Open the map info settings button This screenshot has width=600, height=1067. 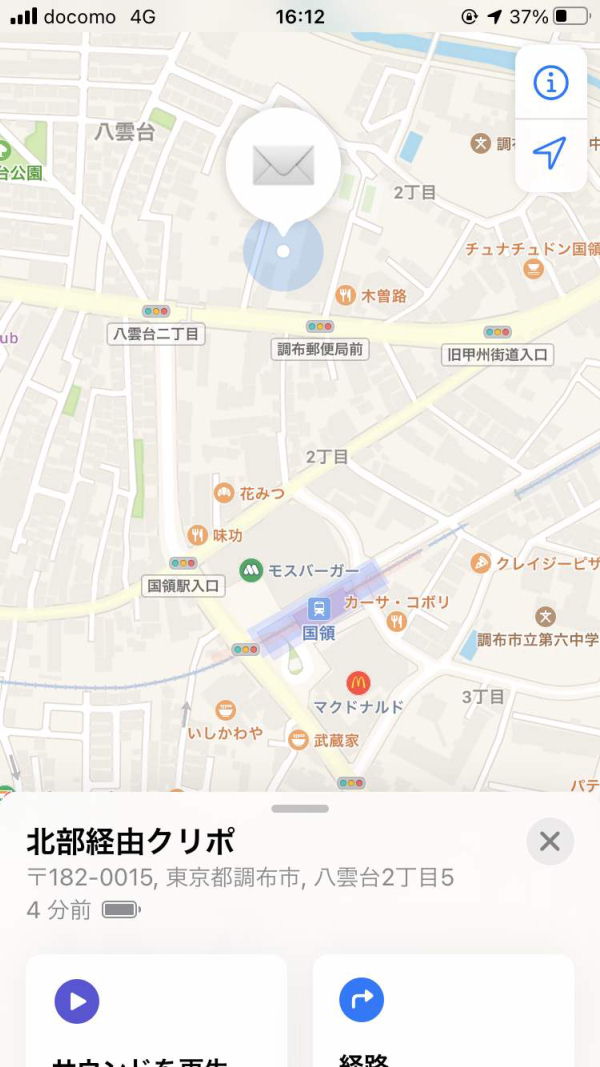(x=550, y=84)
